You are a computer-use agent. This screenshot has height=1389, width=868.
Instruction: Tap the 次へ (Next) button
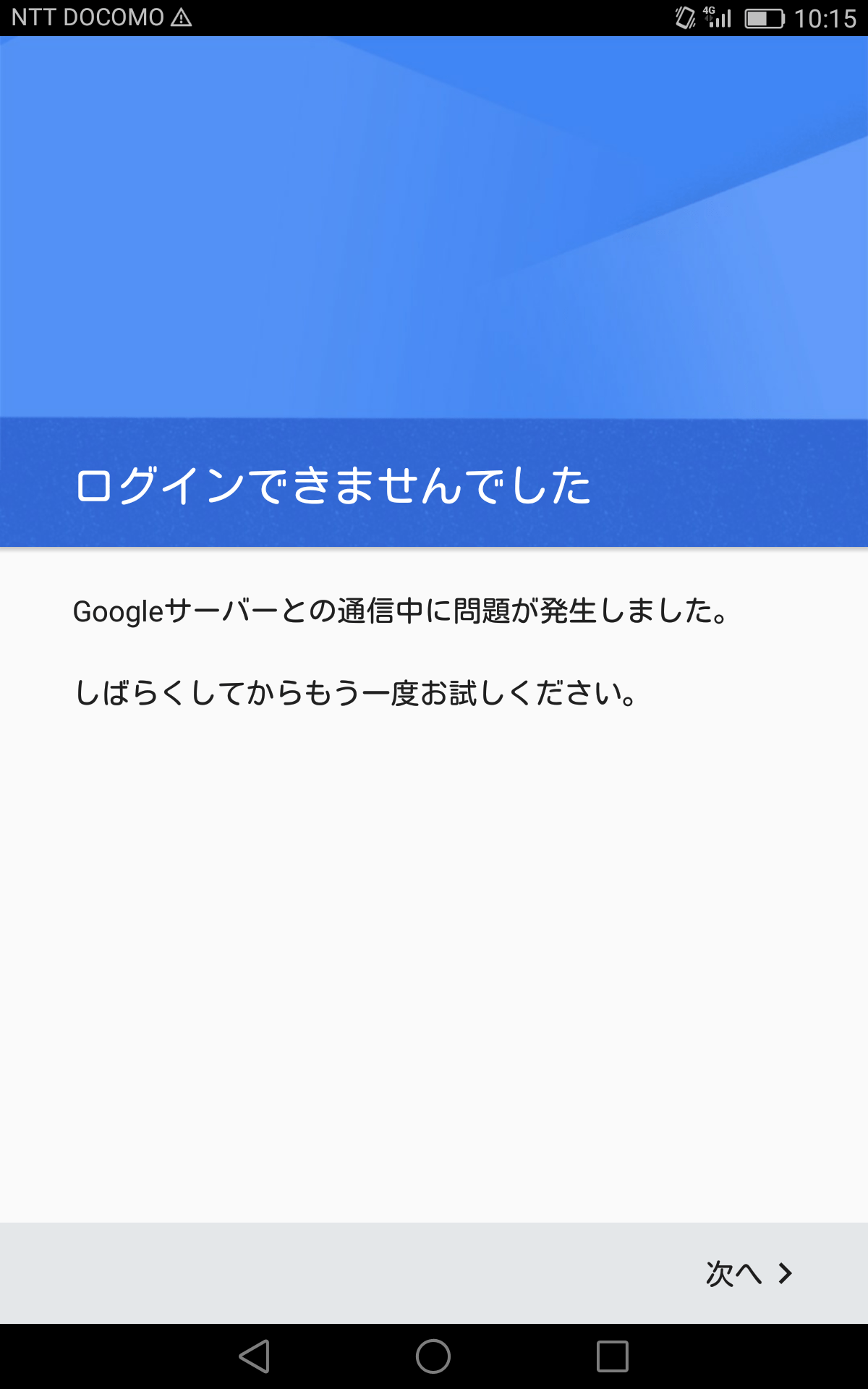point(749,1273)
